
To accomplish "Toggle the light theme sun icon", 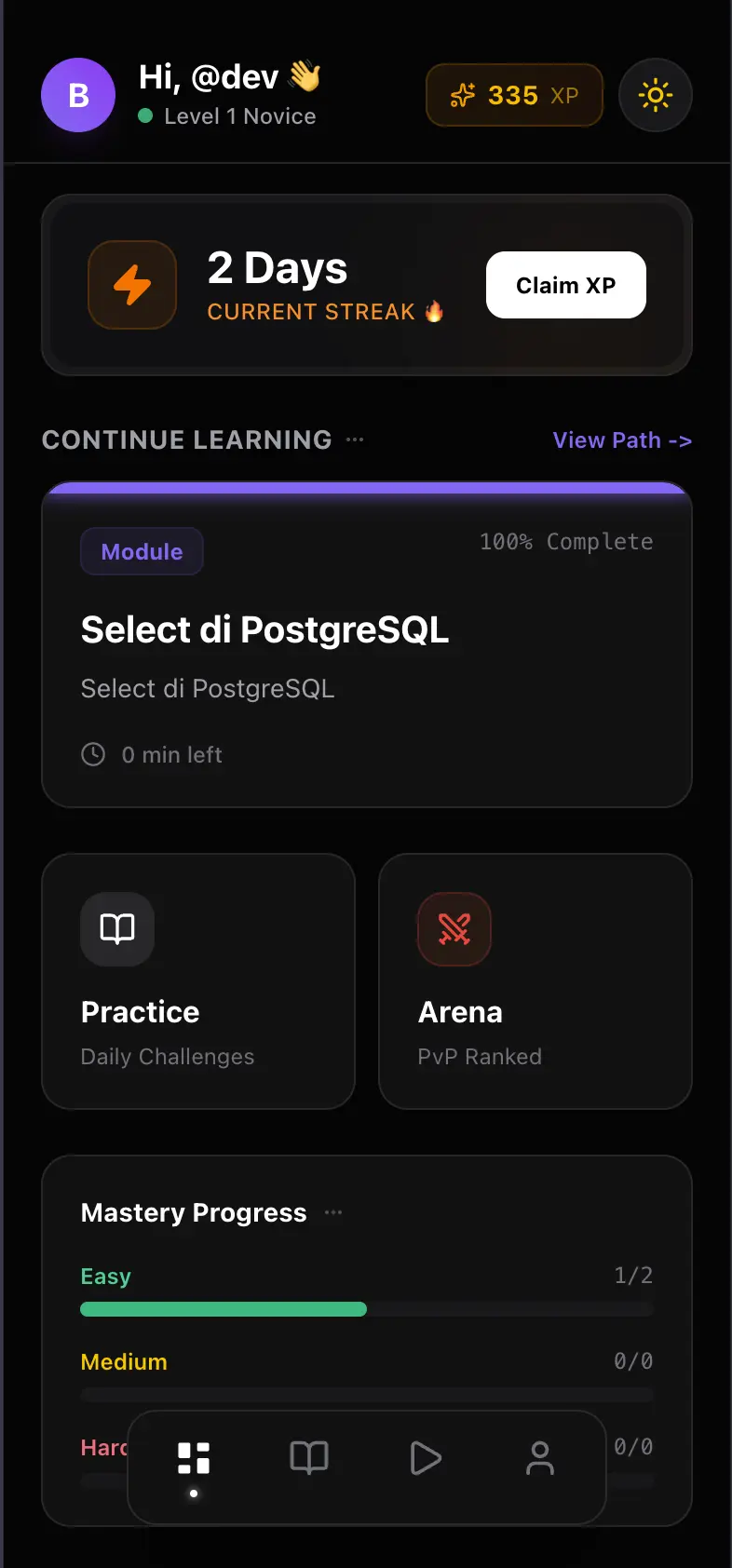I will [x=655, y=95].
